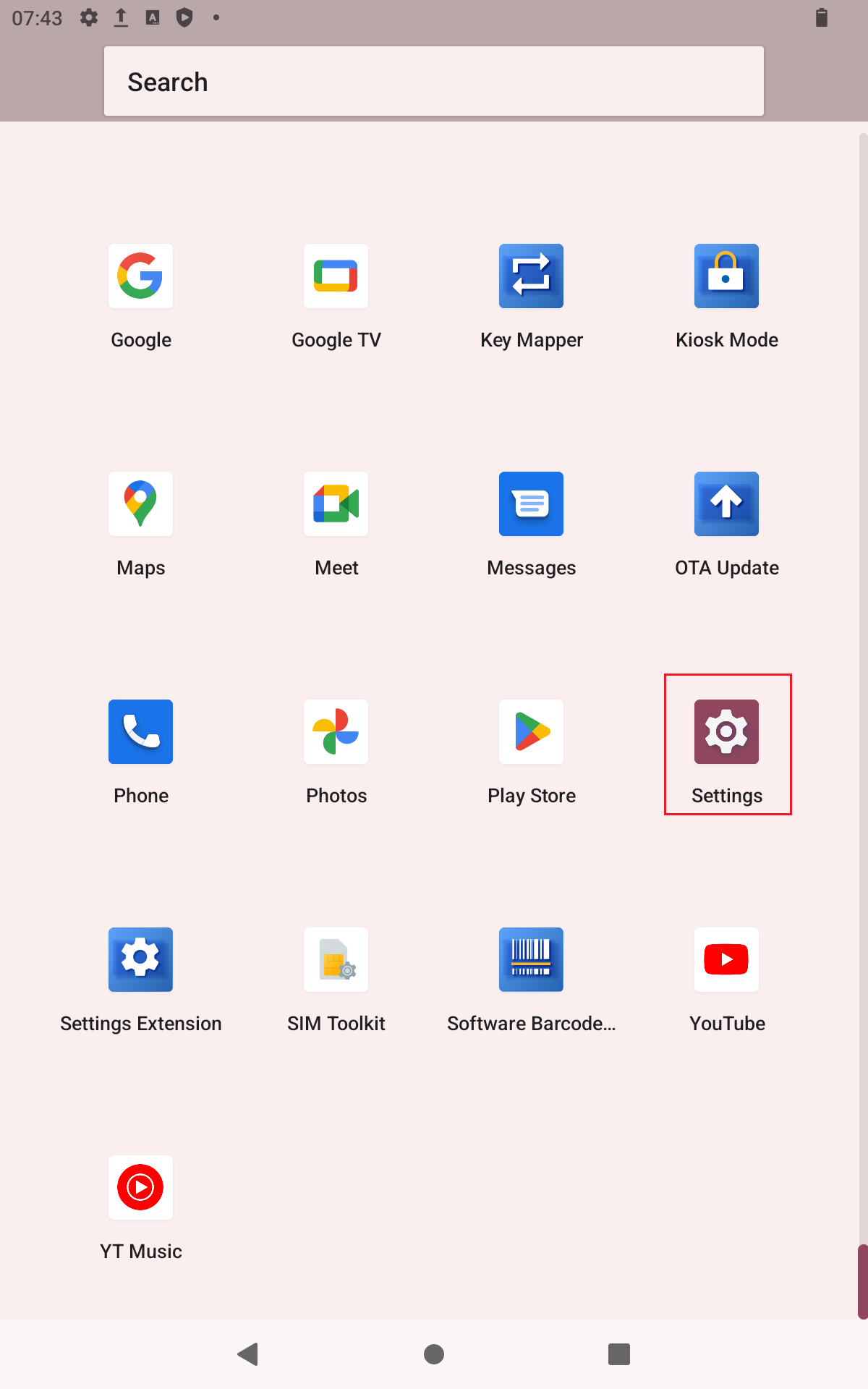Screen dimensions: 868x1389
Task: Launch YouTube
Action: pos(726,960)
